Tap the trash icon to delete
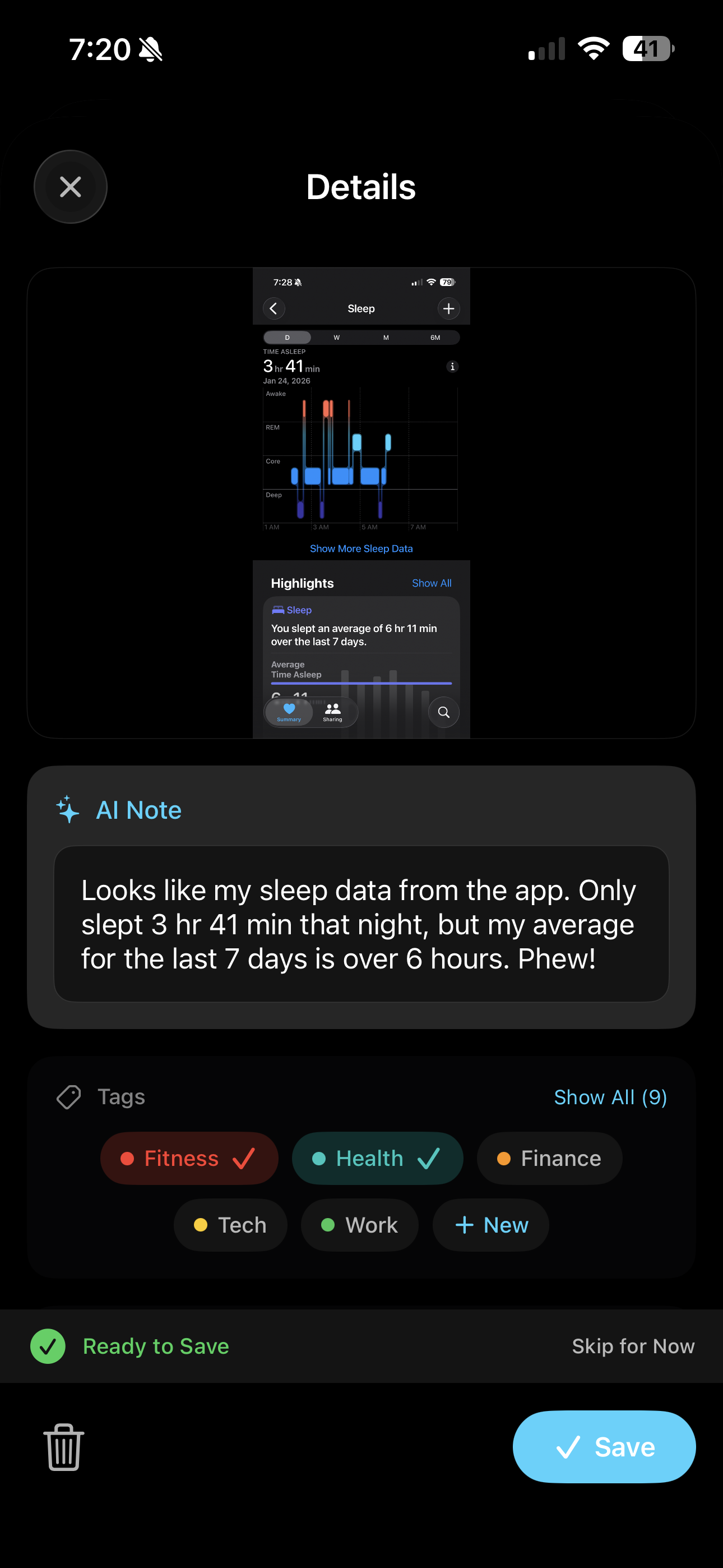 click(64, 1447)
